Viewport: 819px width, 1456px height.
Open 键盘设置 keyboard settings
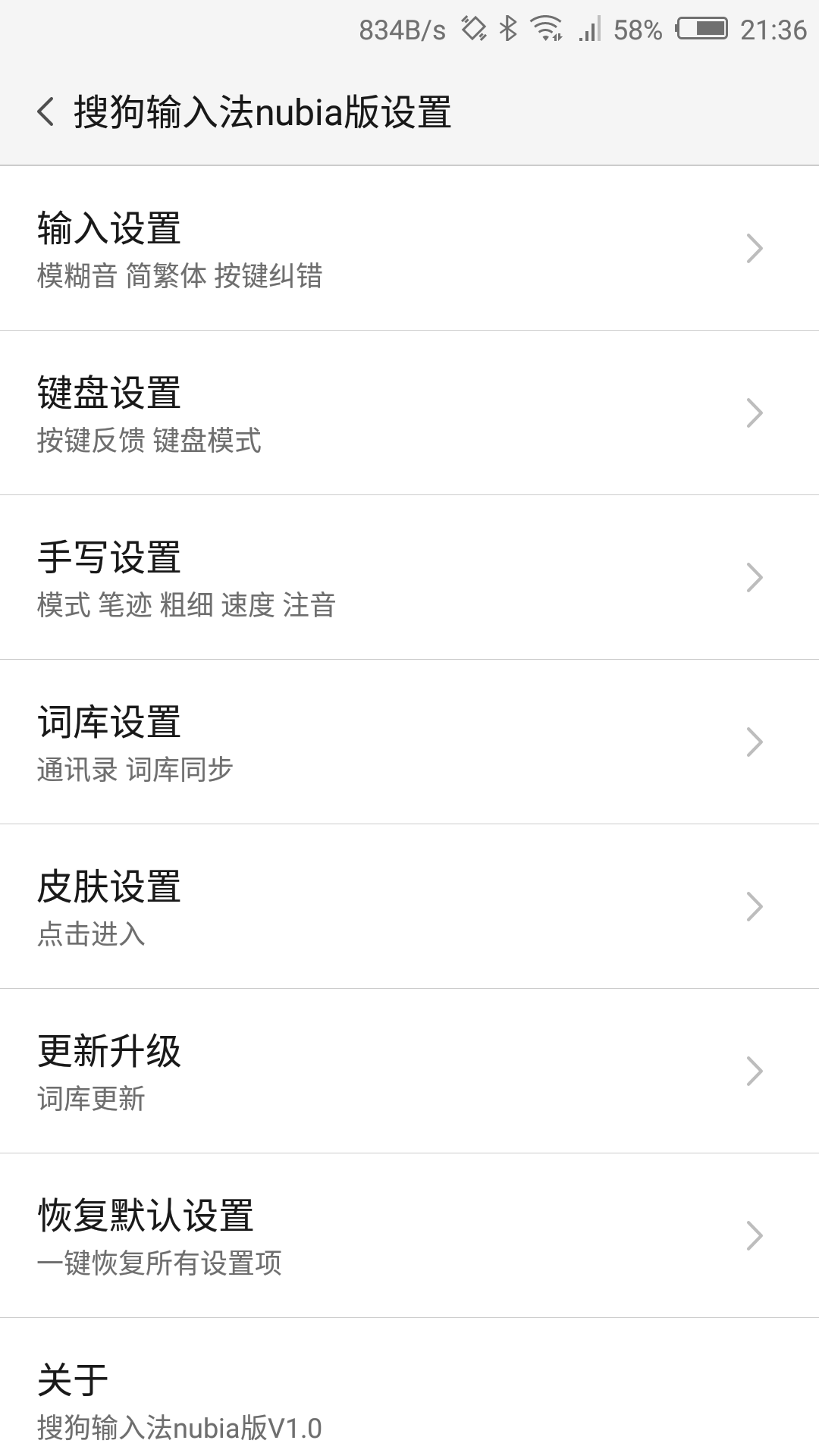tap(409, 413)
